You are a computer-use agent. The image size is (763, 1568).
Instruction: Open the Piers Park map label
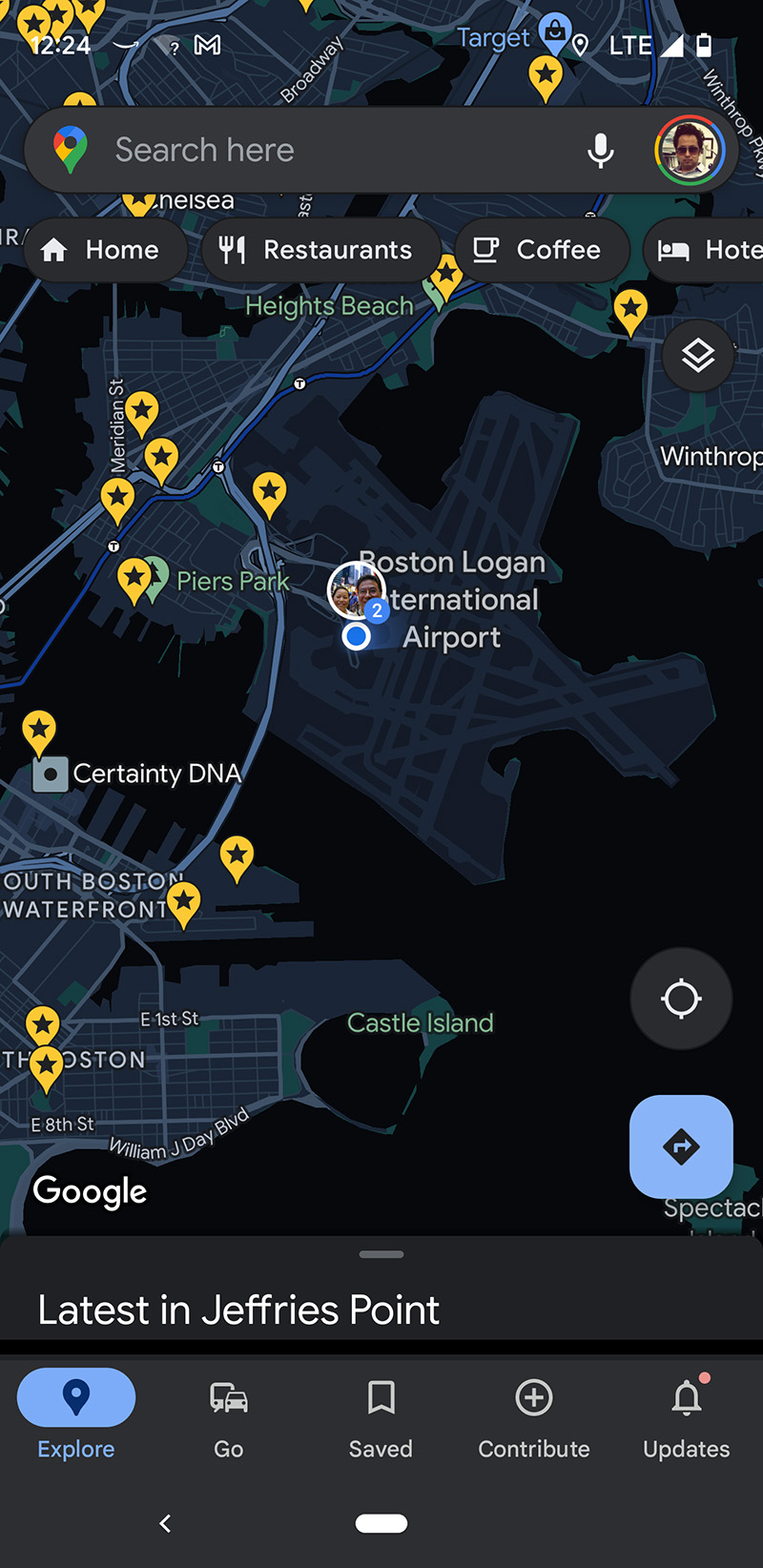(x=232, y=581)
